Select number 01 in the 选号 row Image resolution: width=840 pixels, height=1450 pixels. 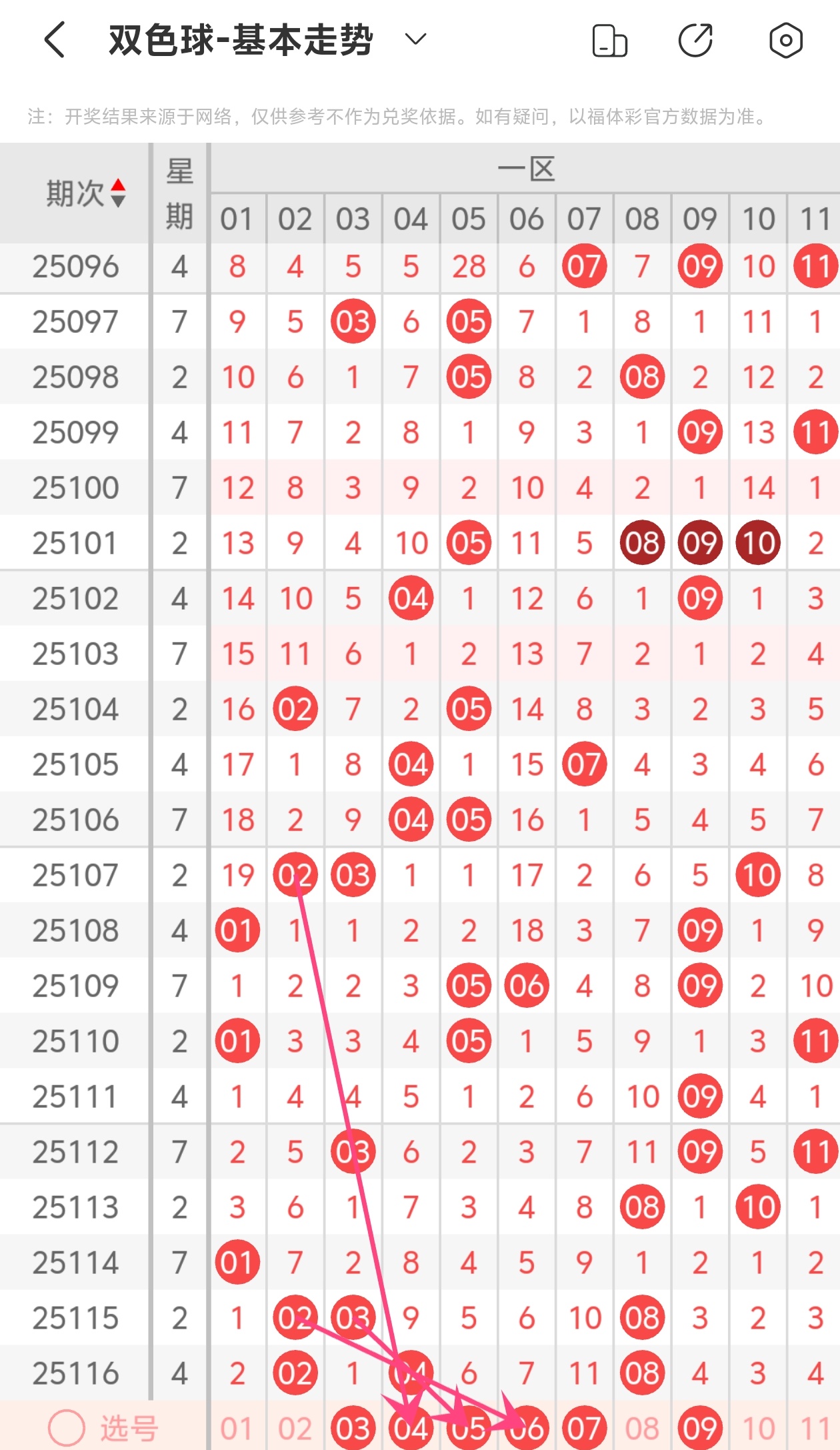tap(237, 1429)
